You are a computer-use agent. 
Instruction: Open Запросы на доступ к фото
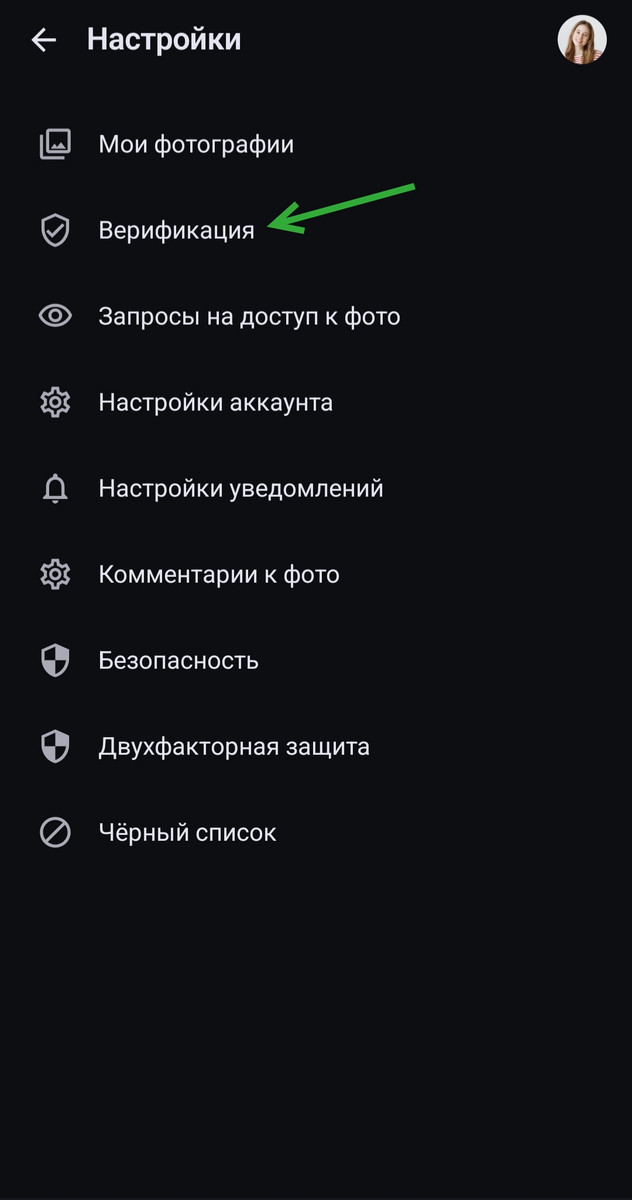coord(249,317)
